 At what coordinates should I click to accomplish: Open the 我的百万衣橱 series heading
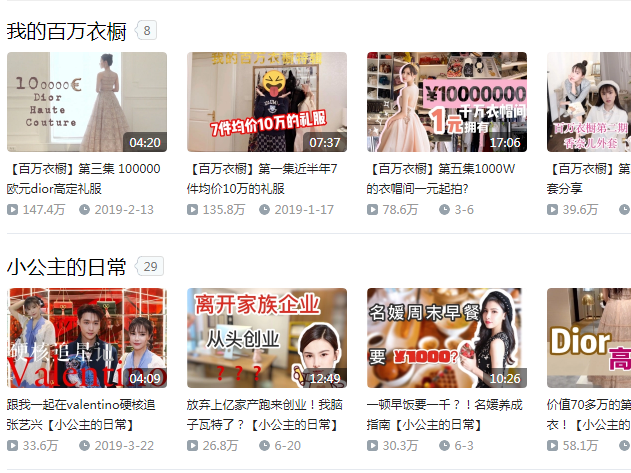coord(66,31)
